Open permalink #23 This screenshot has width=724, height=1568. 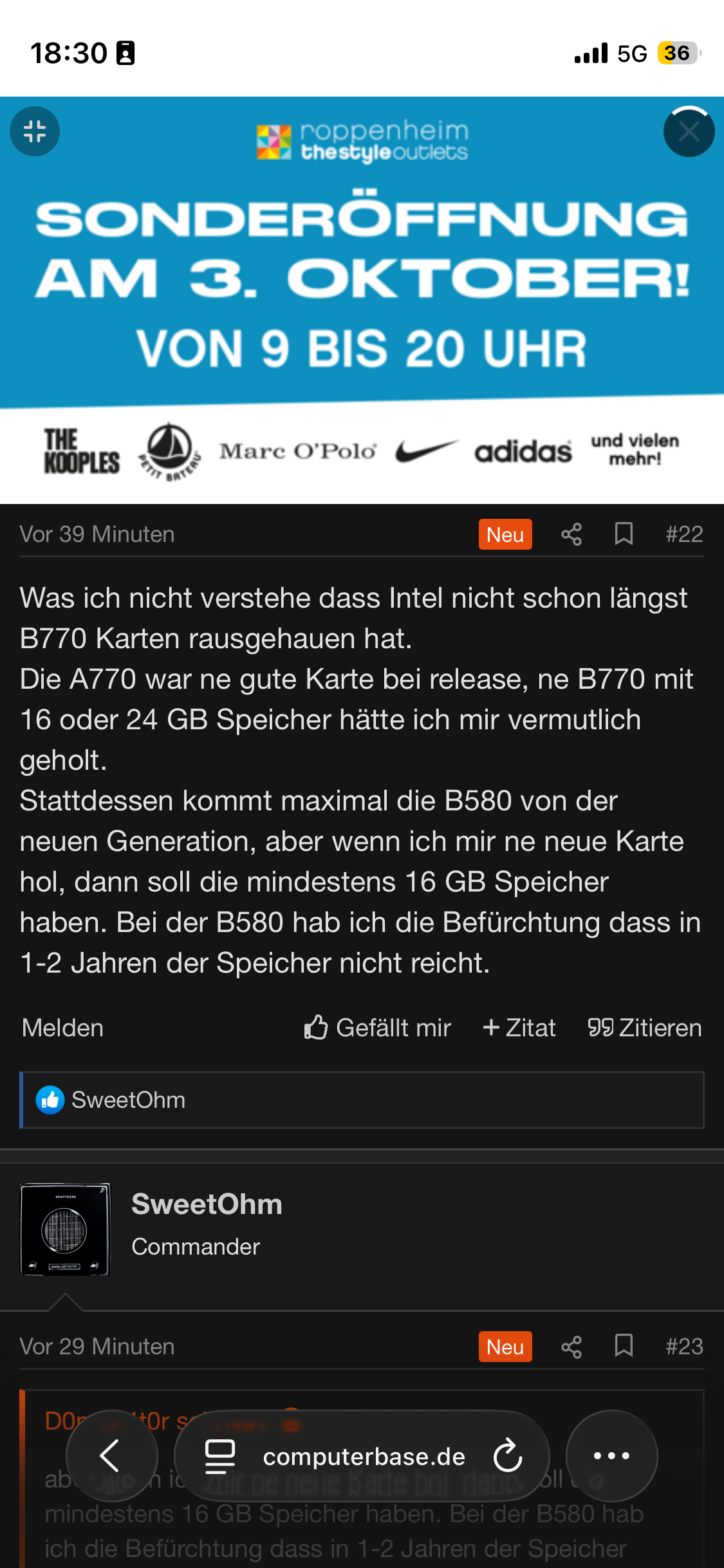tap(683, 1347)
